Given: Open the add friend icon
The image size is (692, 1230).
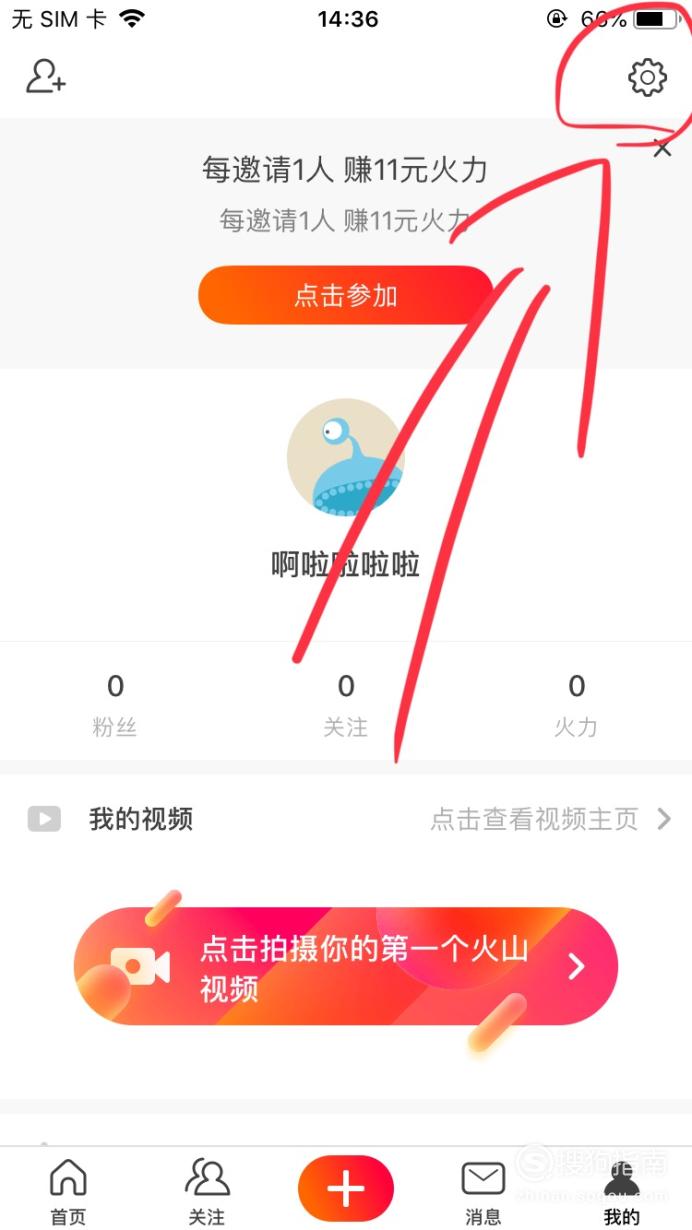Looking at the screenshot, I should [x=46, y=77].
